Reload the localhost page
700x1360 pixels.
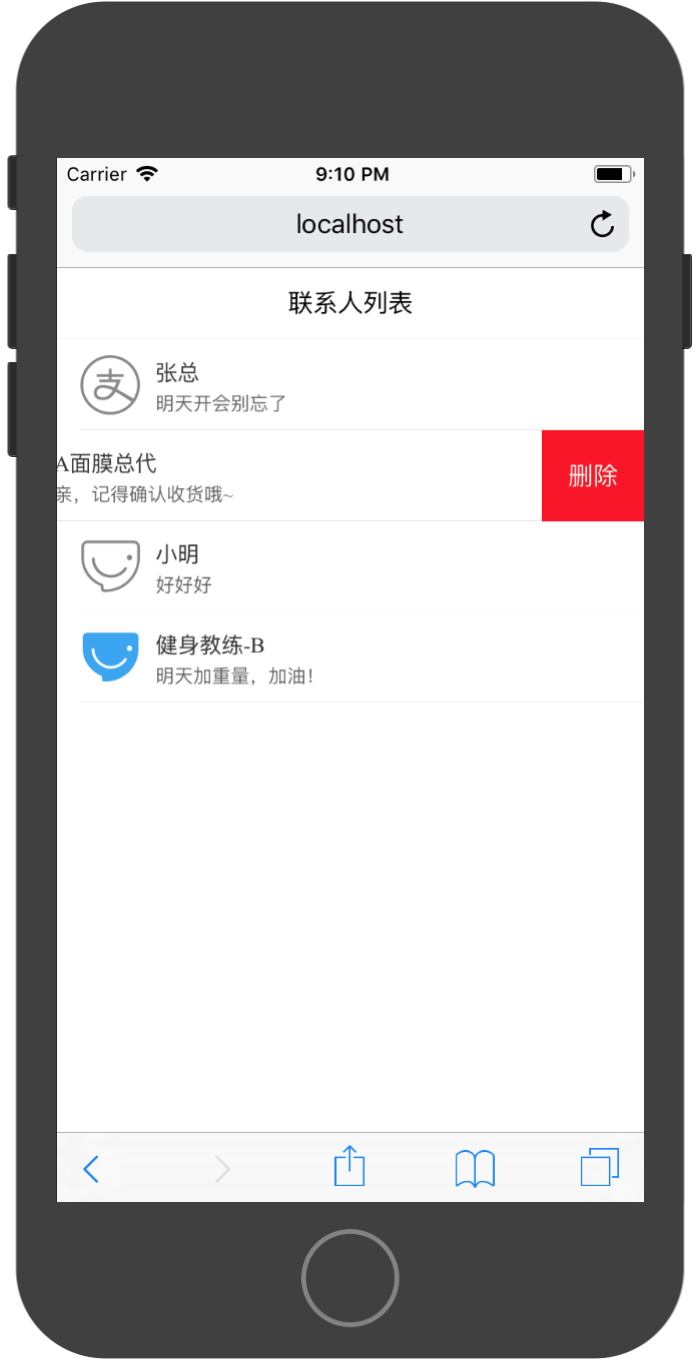[602, 224]
